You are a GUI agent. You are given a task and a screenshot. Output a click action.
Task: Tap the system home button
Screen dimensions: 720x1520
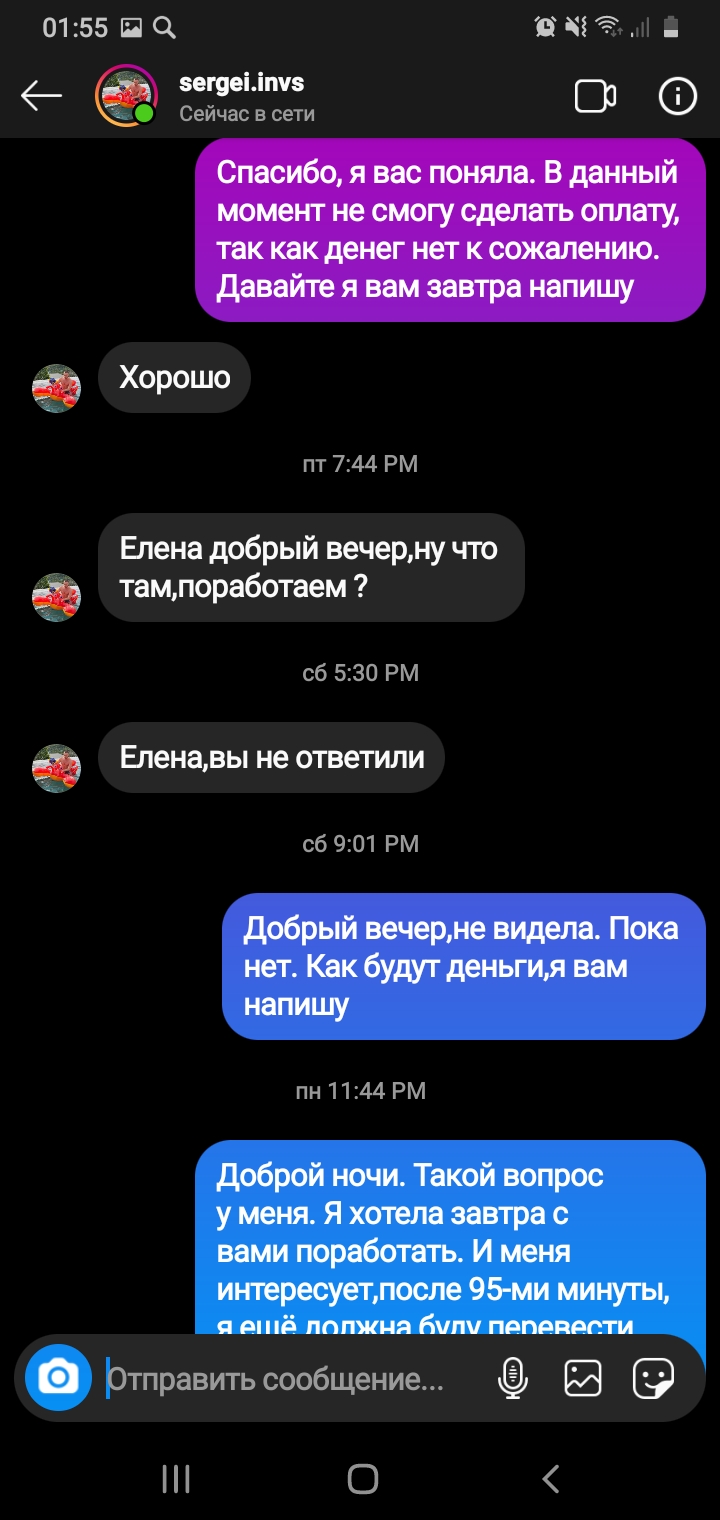(362, 1478)
